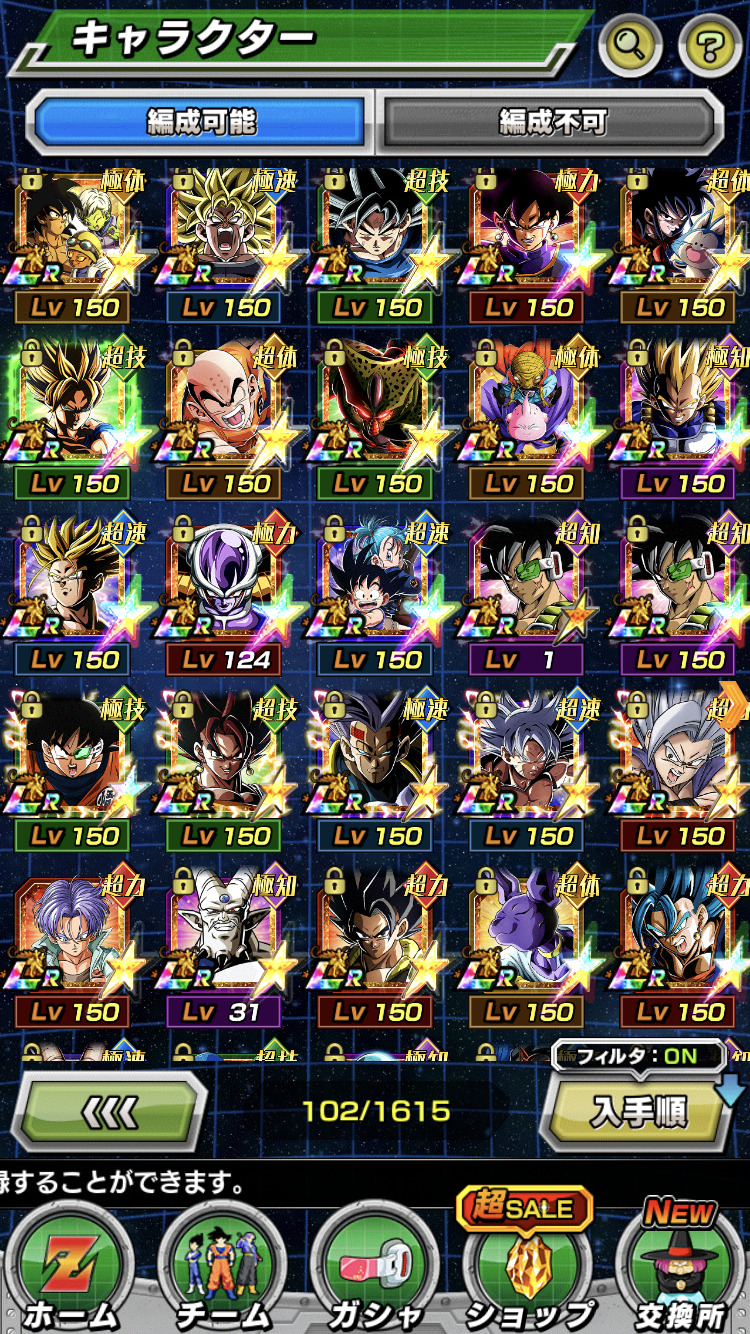Switch to the 編成不可 tab
The height and width of the screenshot is (1334, 750).
(x=552, y=122)
